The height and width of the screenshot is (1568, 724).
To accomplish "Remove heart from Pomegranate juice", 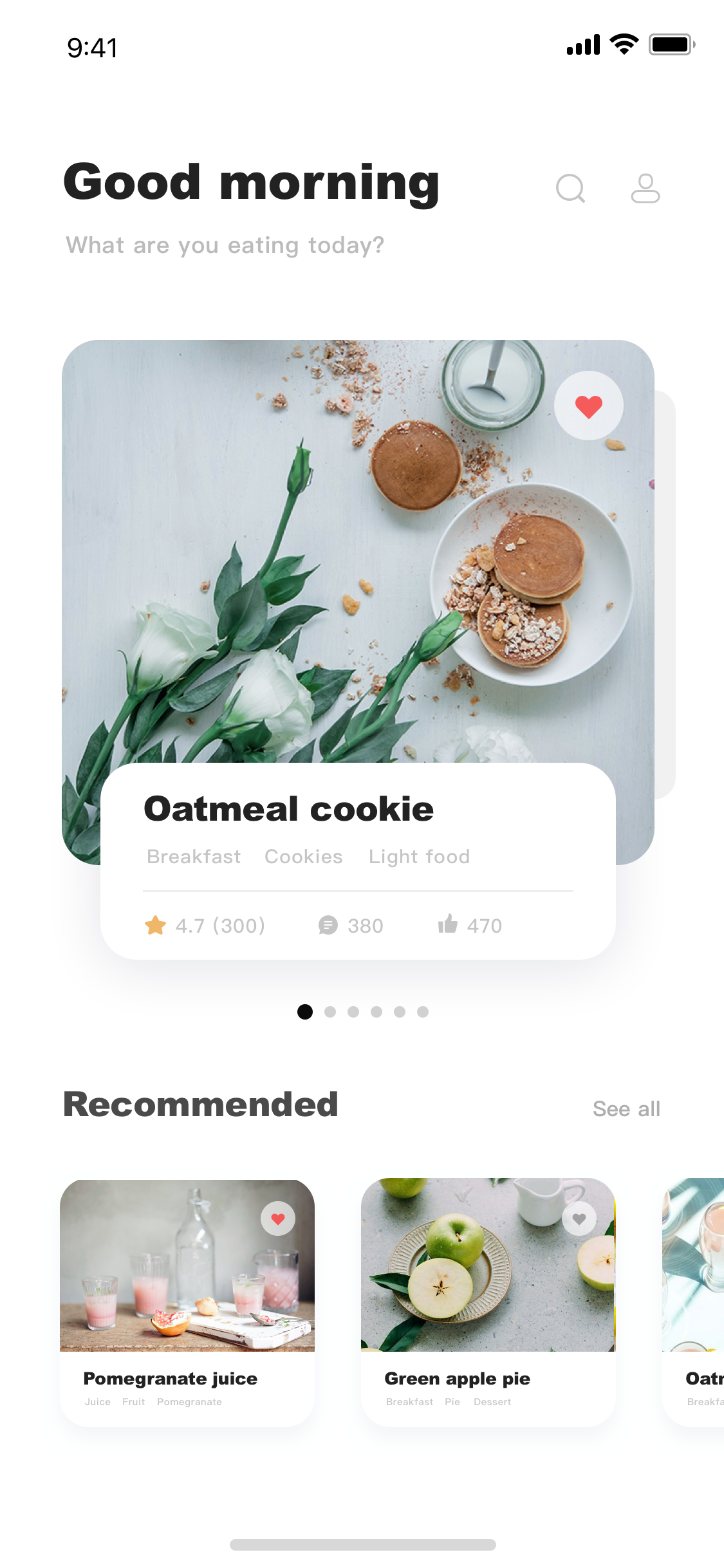I will [x=278, y=1218].
